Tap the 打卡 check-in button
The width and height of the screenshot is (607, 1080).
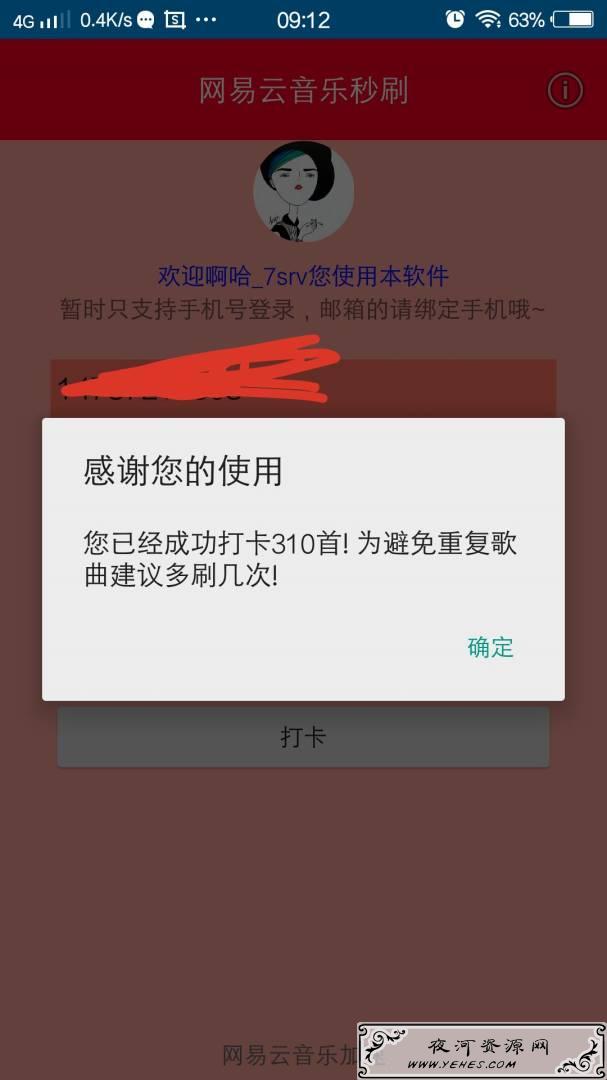pos(303,737)
